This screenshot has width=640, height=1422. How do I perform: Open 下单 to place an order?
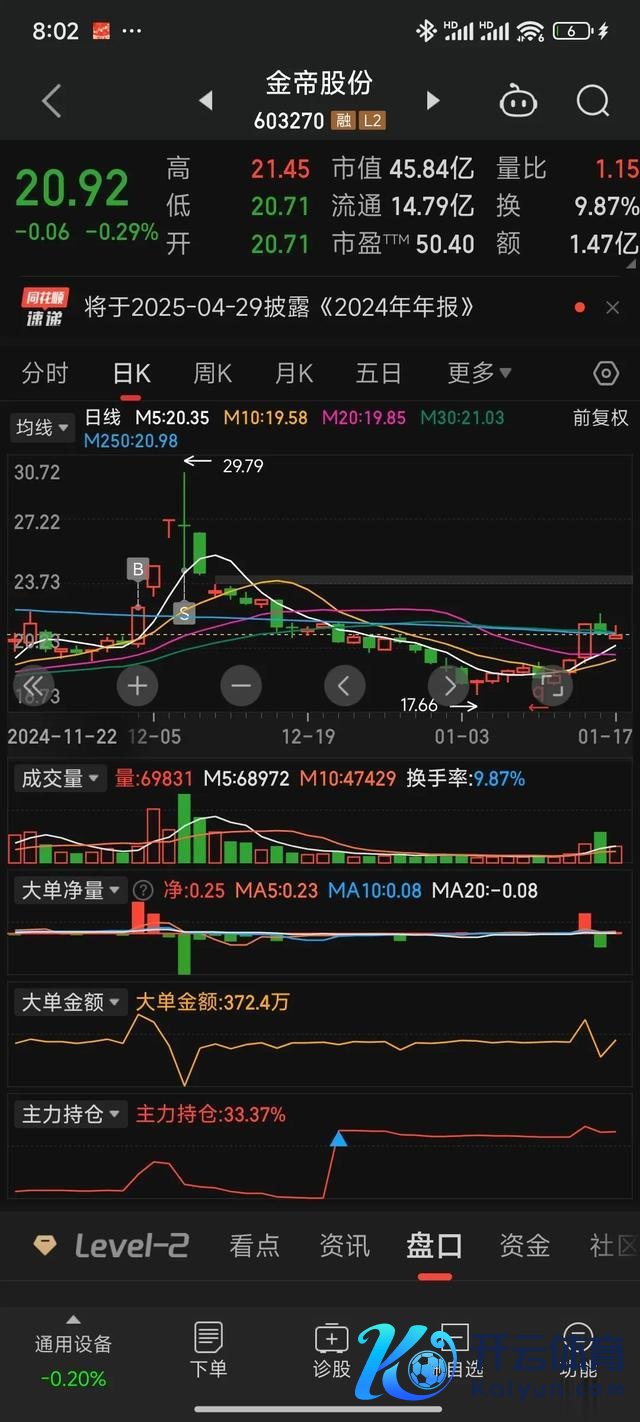tap(209, 1350)
